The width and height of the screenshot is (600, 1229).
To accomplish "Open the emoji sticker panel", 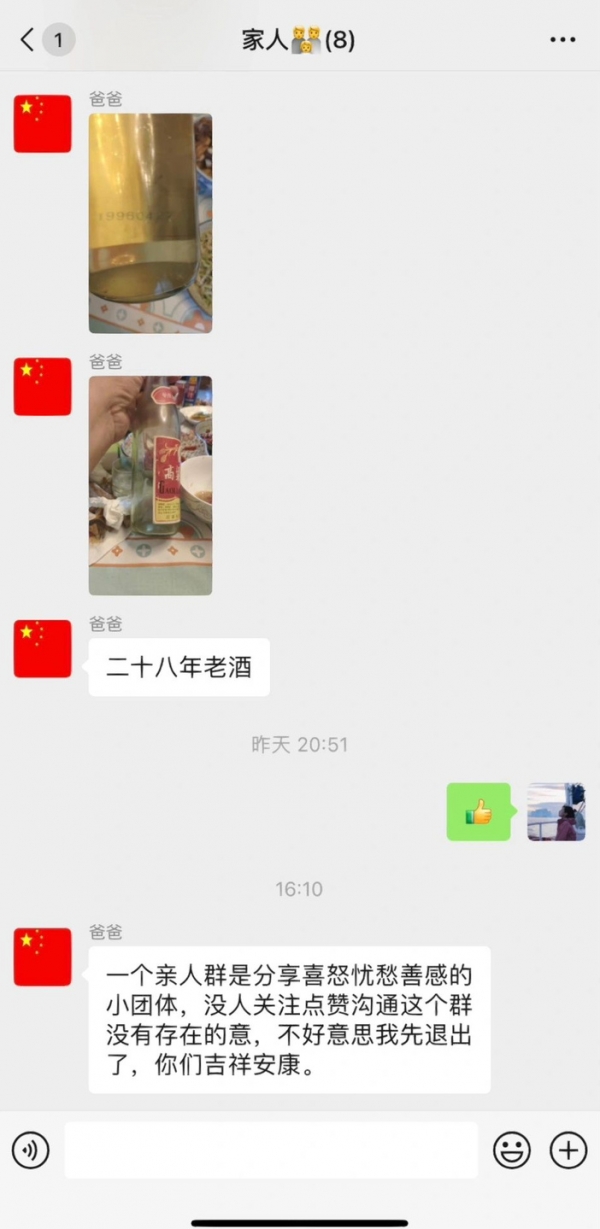I will 512,1150.
